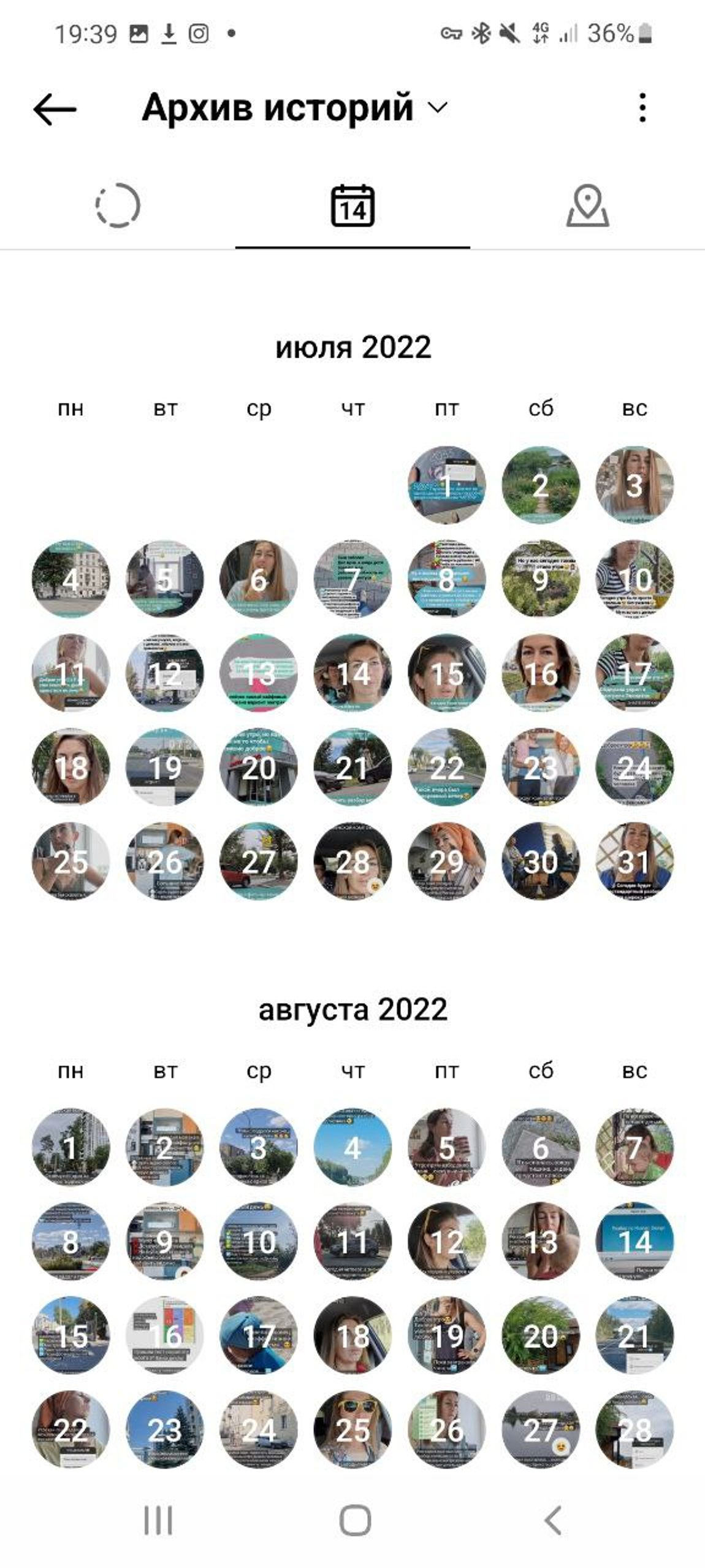Open stories from July 24, 2022

point(634,767)
